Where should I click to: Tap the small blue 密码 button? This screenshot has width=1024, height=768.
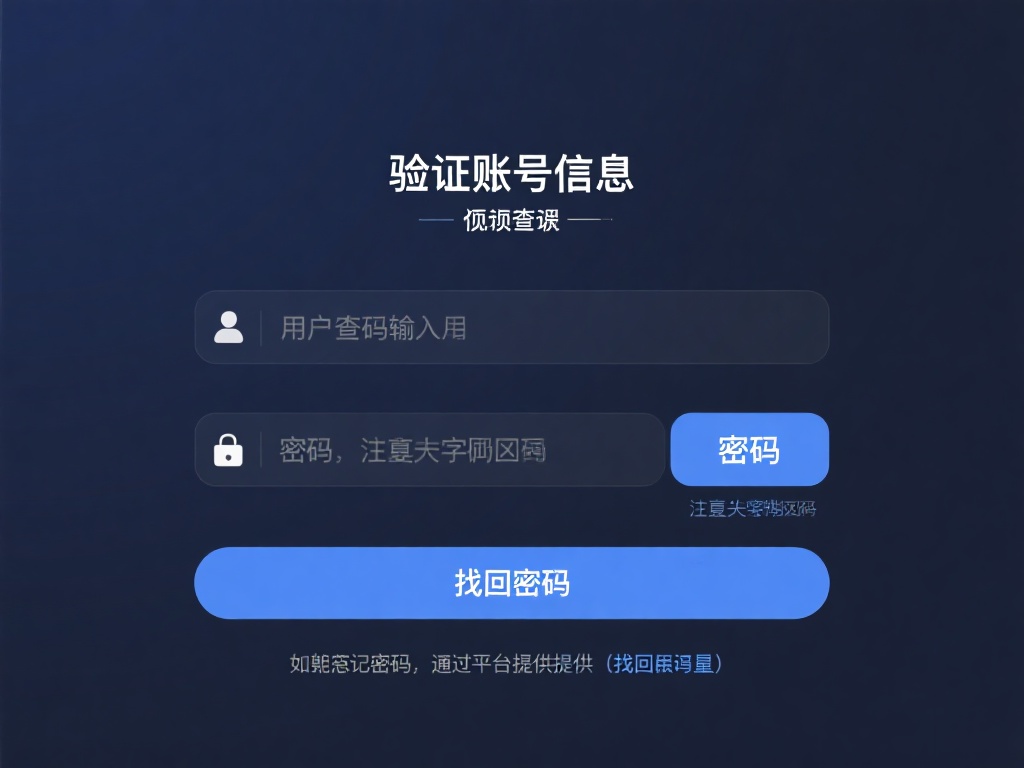[749, 450]
